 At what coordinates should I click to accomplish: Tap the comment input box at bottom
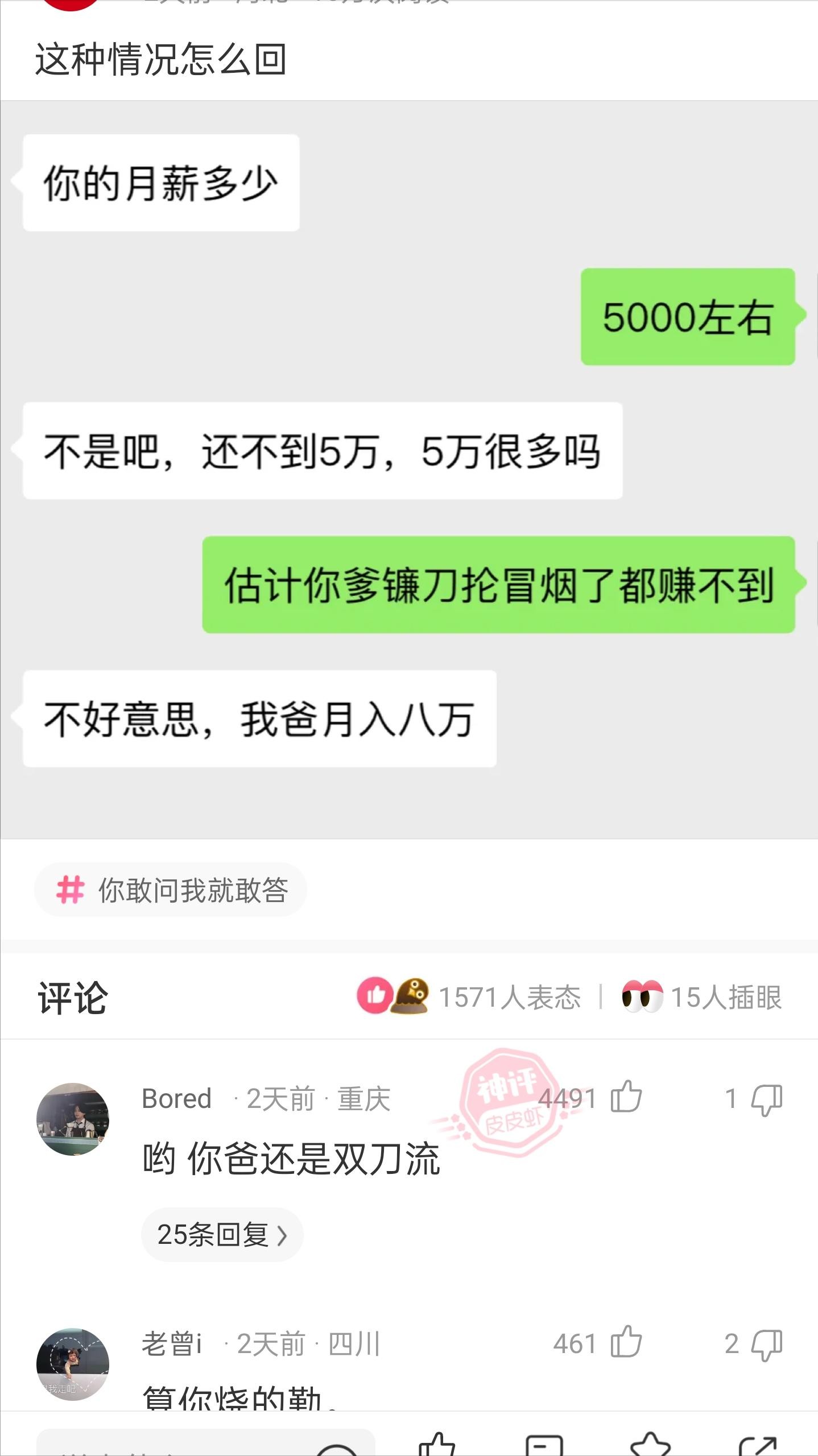pyautogui.click(x=205, y=1443)
